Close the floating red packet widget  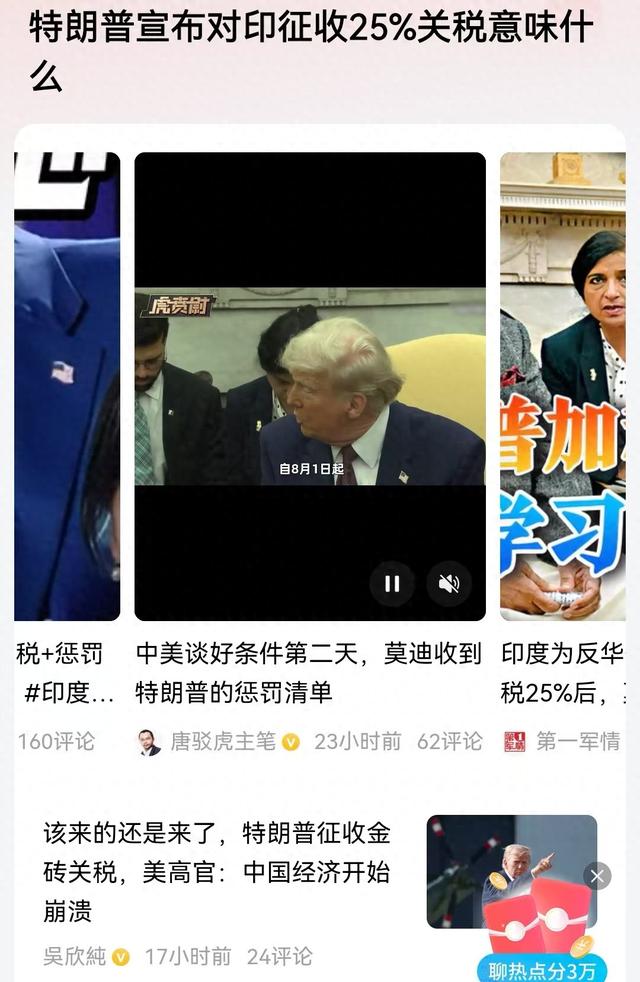pyautogui.click(x=597, y=876)
